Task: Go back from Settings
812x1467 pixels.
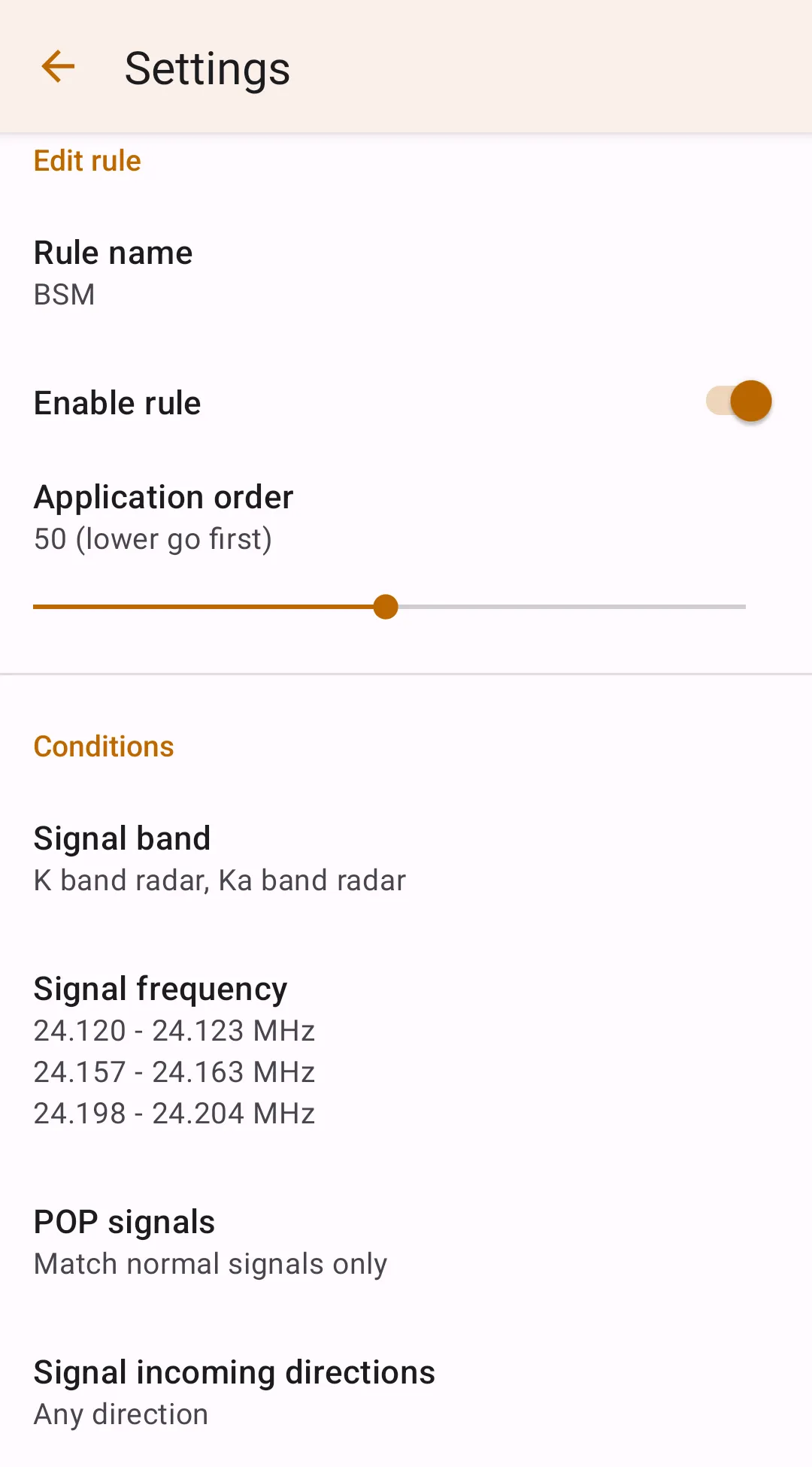Action: coord(58,67)
